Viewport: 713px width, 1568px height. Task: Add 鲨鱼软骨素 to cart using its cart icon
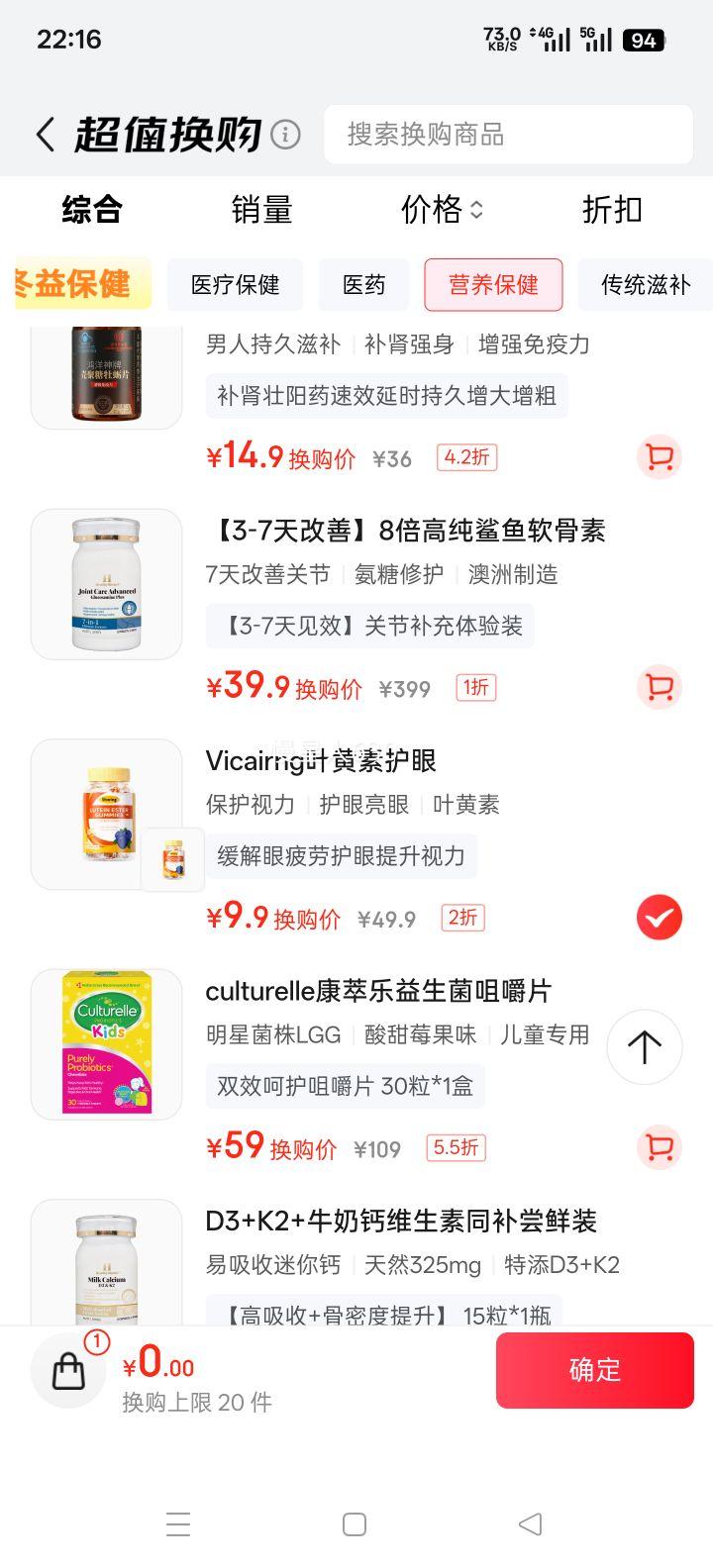click(660, 687)
